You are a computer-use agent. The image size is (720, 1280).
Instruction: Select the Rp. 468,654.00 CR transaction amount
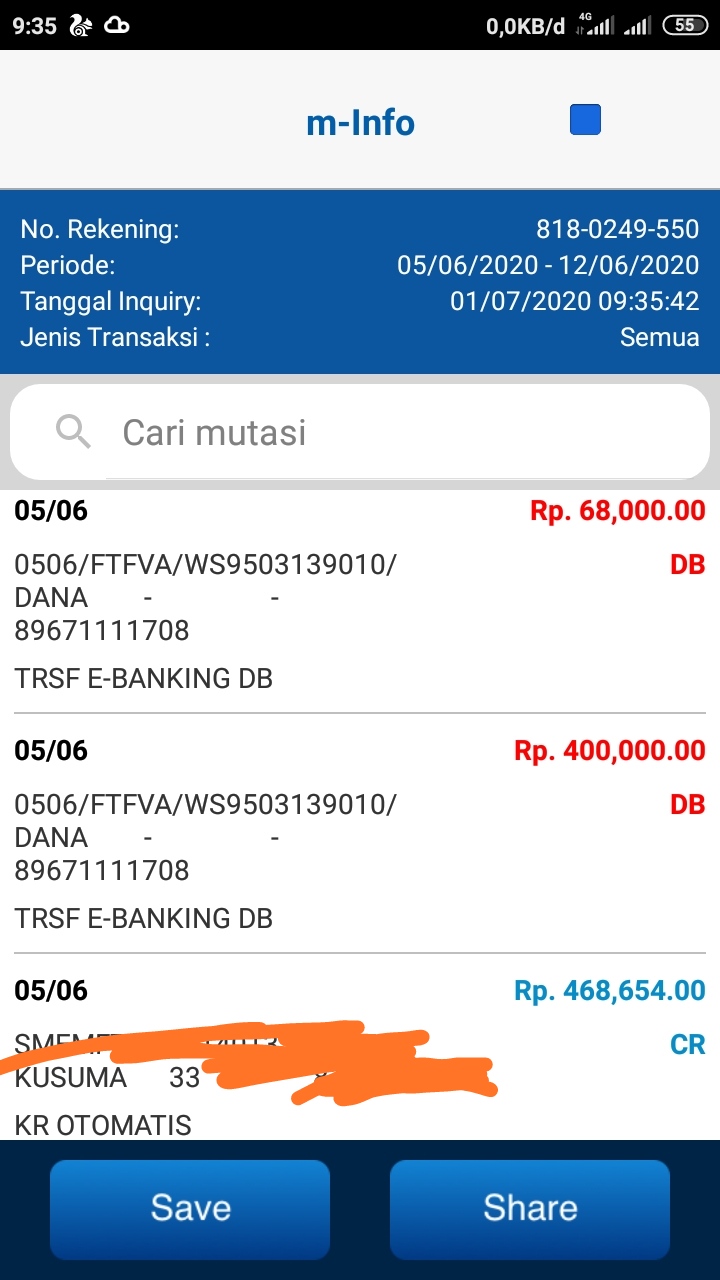click(610, 990)
